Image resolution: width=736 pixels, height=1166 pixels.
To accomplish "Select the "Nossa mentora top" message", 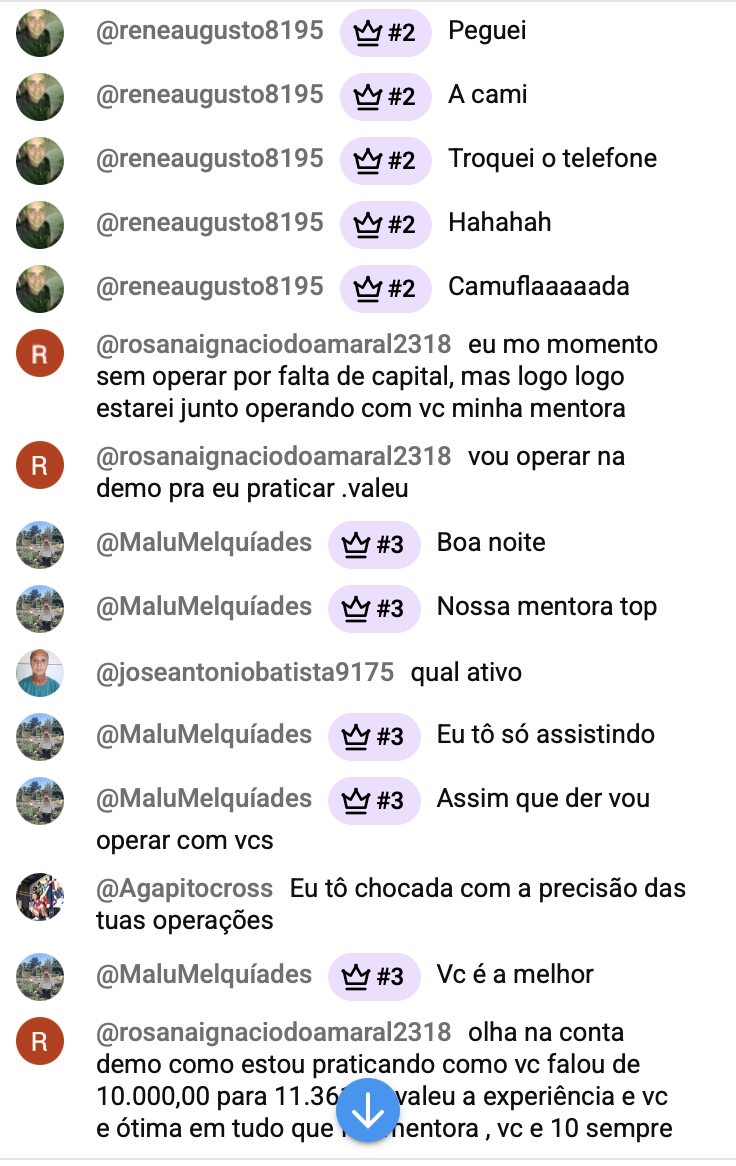I will pyautogui.click(x=546, y=607).
